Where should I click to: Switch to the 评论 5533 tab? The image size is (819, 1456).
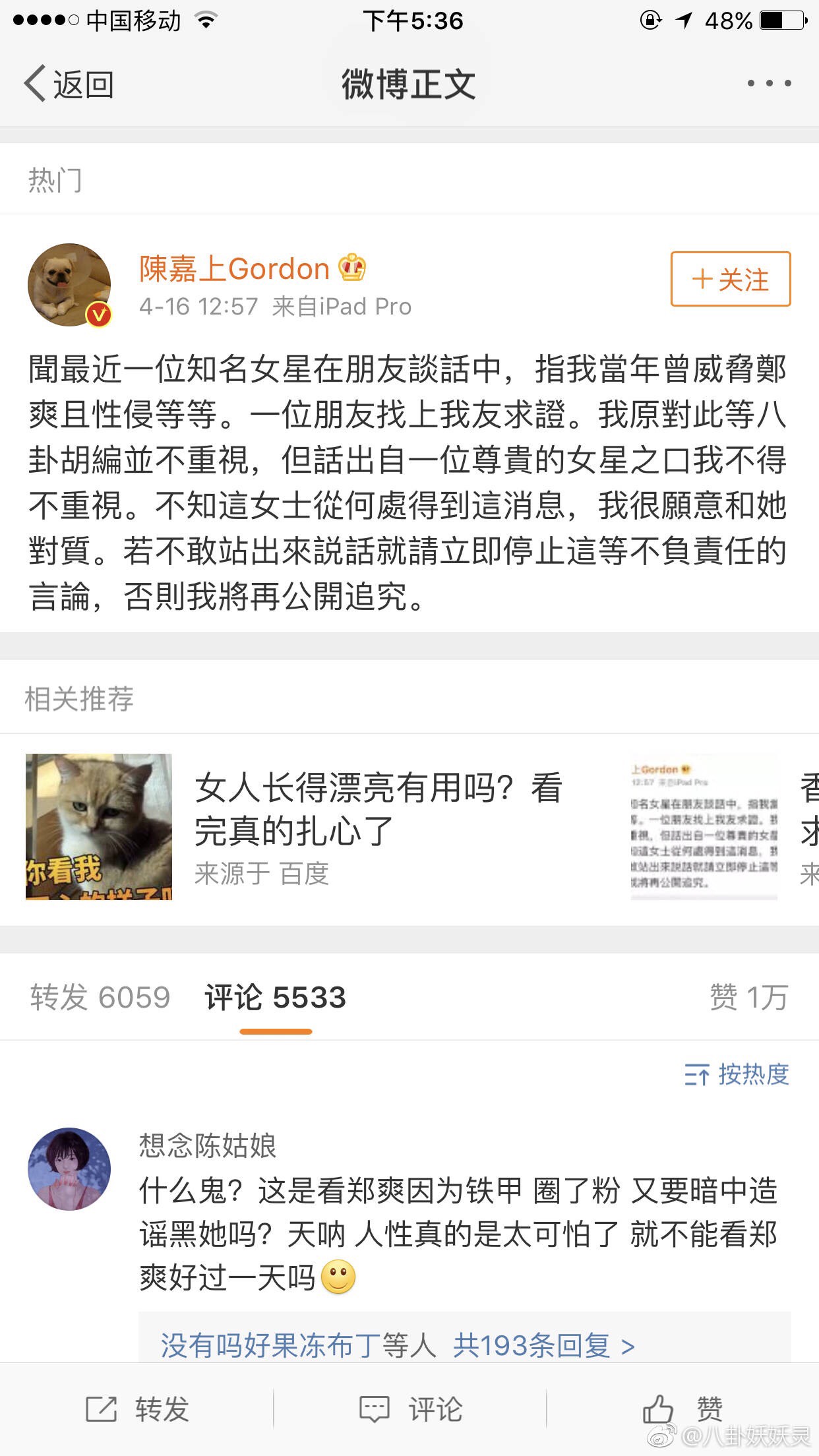(275, 997)
